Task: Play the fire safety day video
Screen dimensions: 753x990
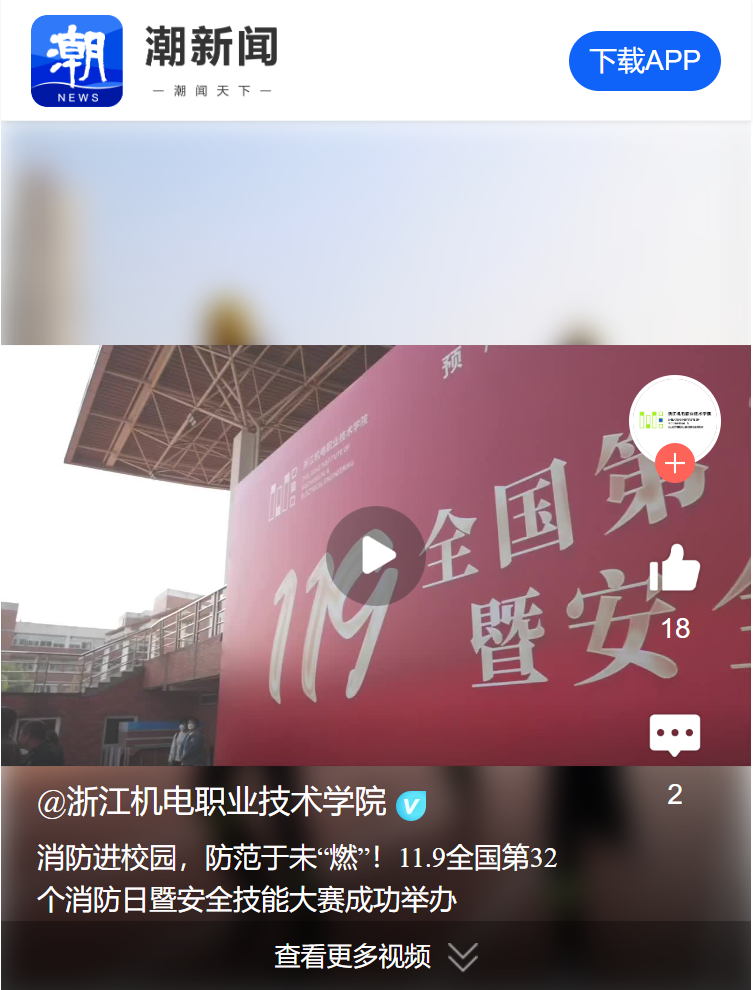Action: pos(375,555)
